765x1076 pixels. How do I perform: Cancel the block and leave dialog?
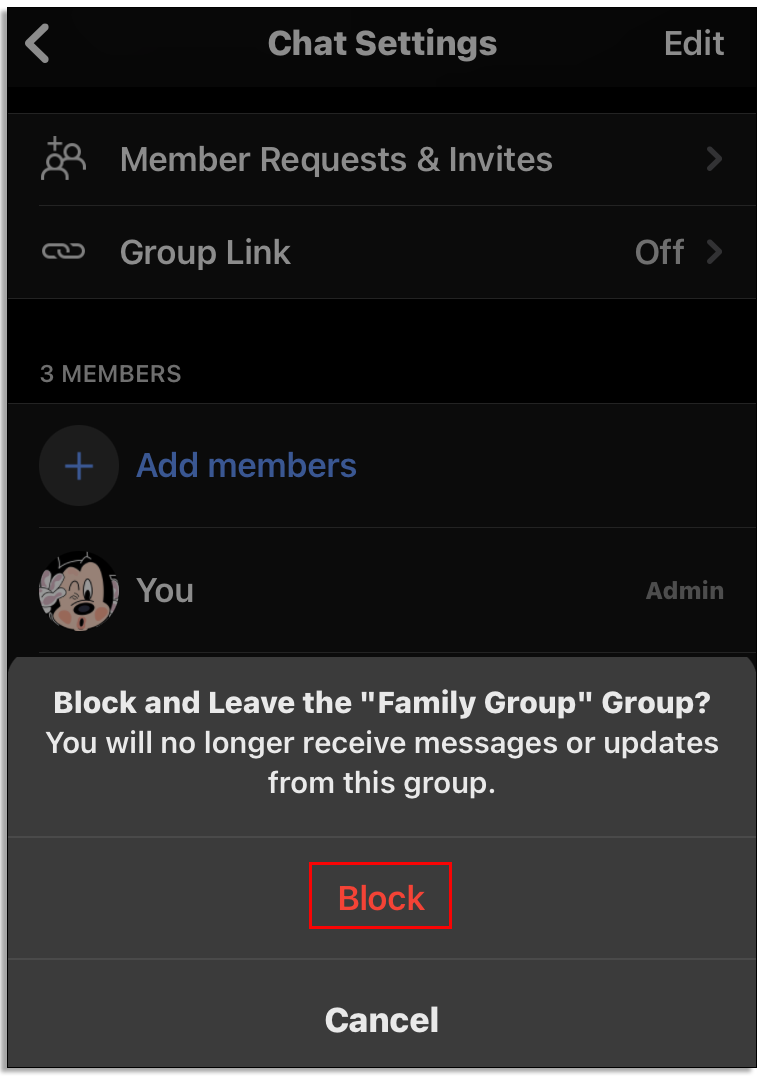[x=381, y=1020]
